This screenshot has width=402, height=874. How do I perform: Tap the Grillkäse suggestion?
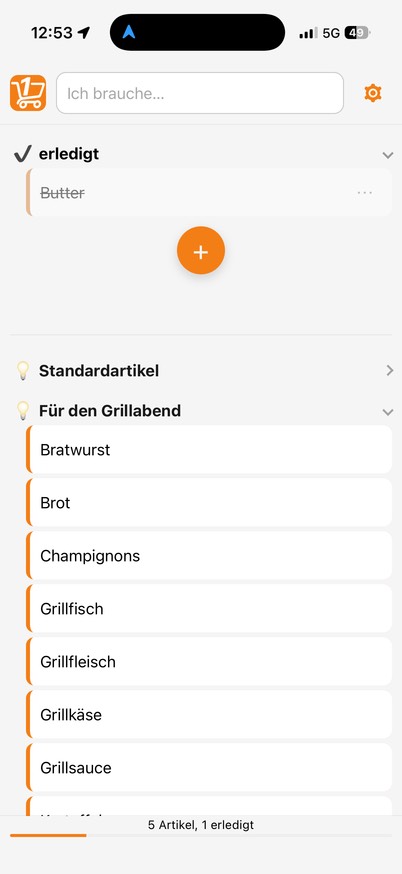pos(209,715)
